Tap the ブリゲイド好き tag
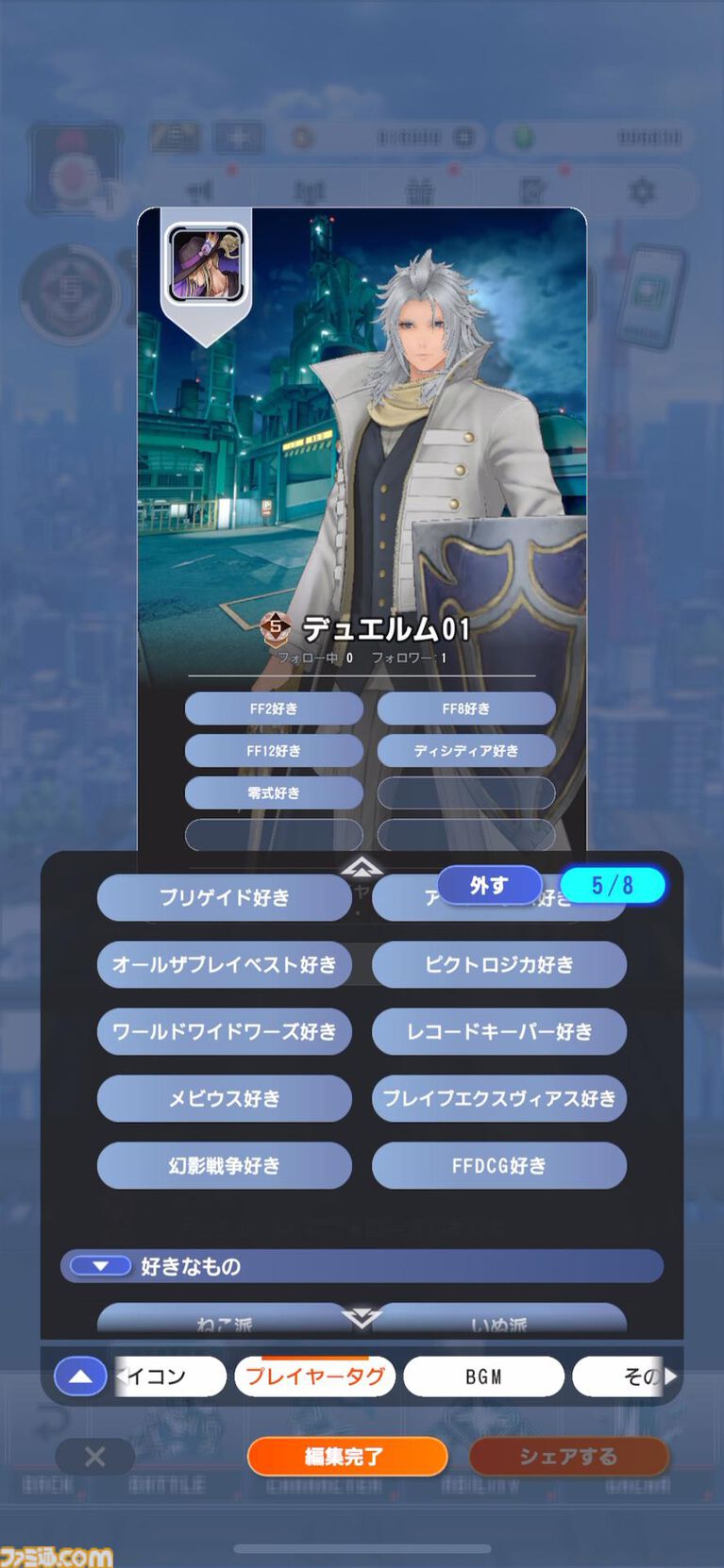Screen dimensions: 724x1568 224,897
